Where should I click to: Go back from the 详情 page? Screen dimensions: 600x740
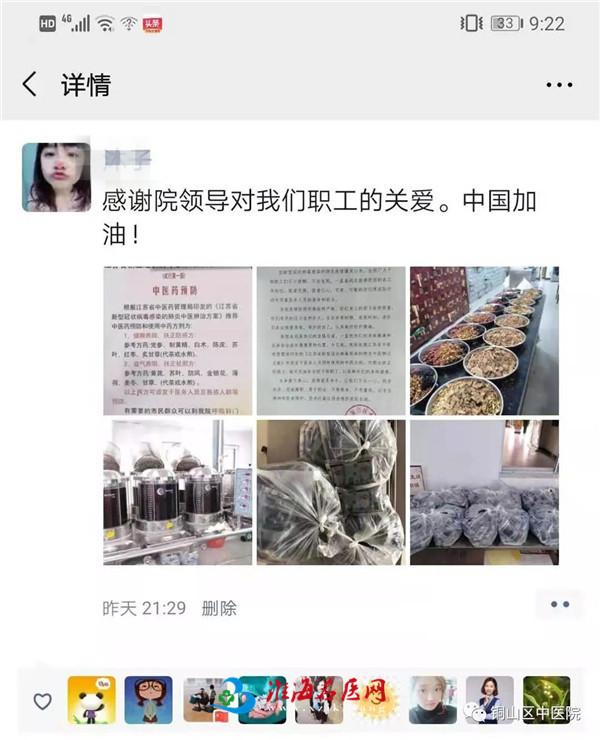[x=30, y=86]
